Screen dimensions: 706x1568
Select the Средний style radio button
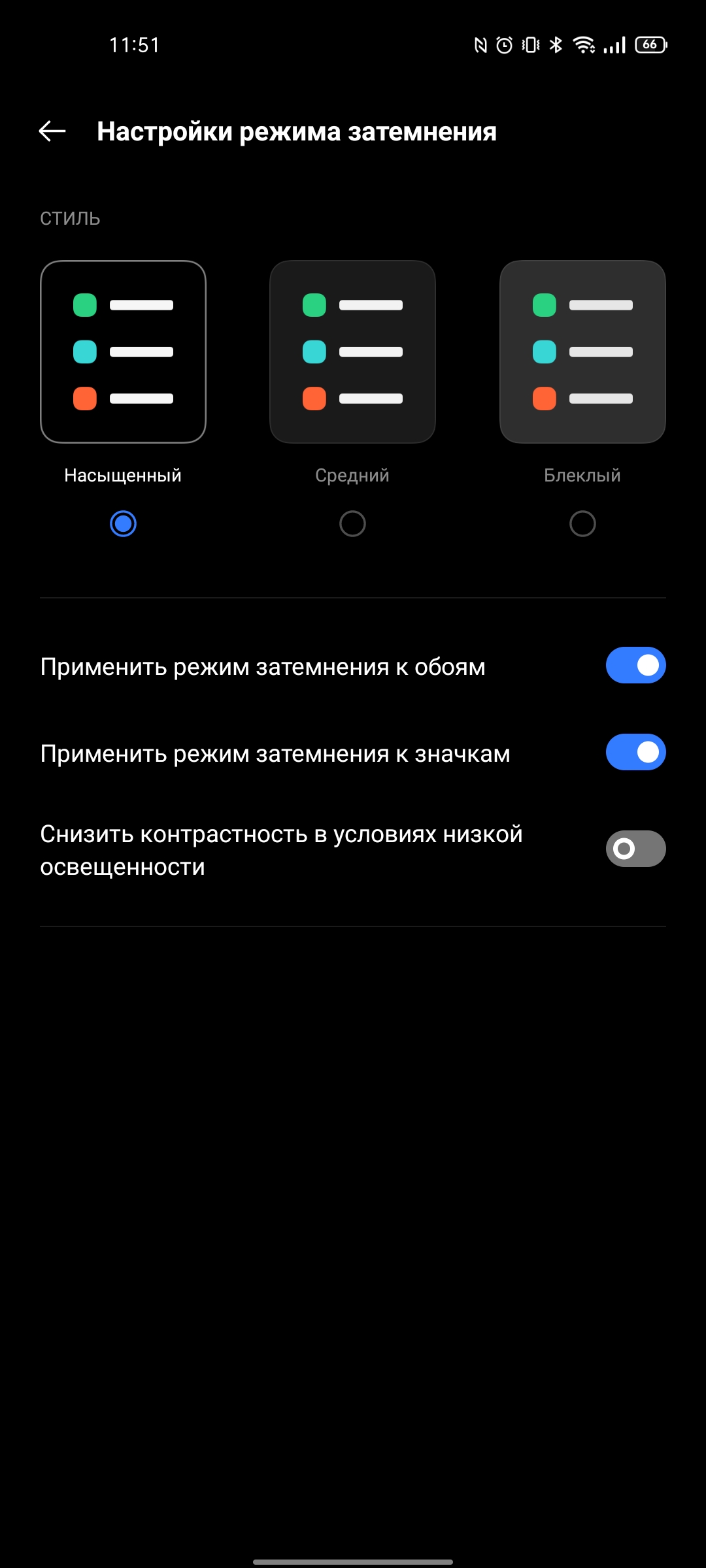coord(352,523)
